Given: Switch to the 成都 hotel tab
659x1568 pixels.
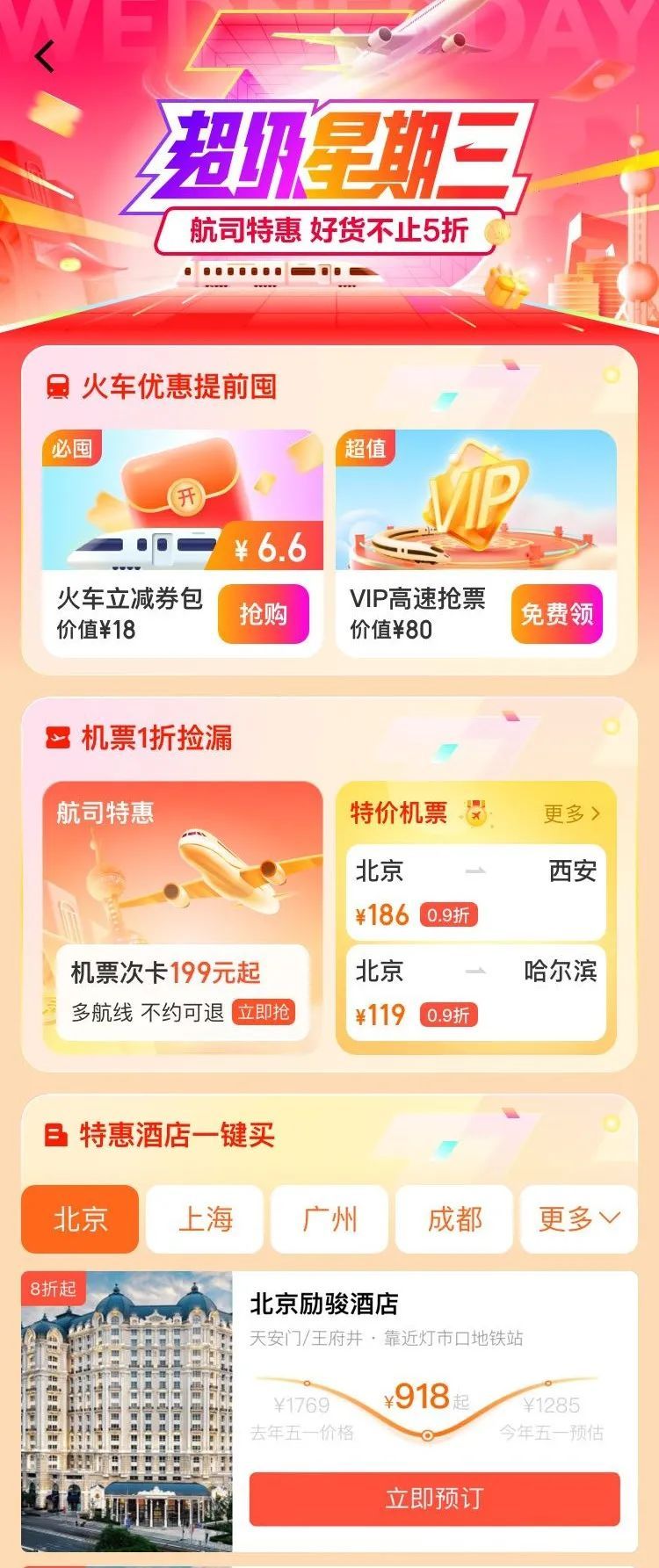Looking at the screenshot, I should click(x=454, y=1218).
